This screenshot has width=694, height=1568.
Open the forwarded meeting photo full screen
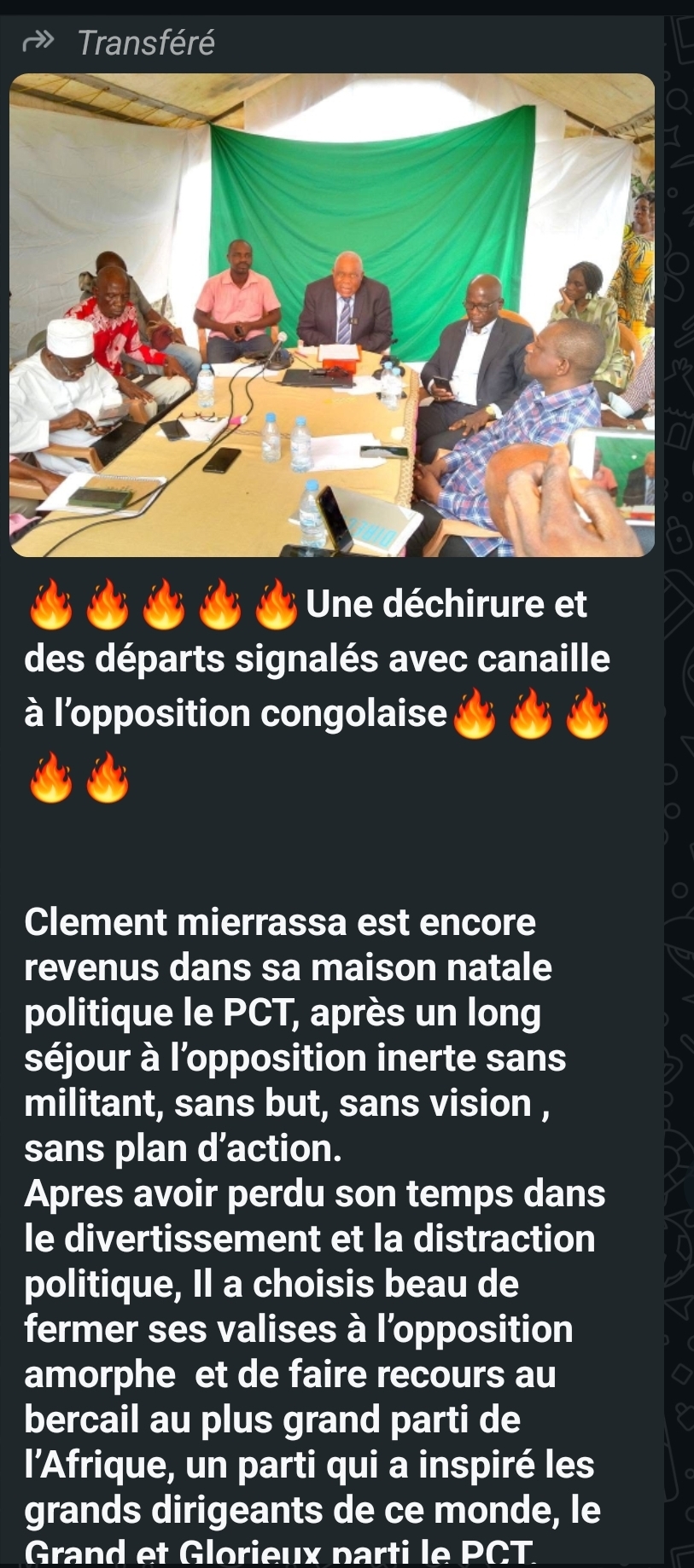[331, 316]
